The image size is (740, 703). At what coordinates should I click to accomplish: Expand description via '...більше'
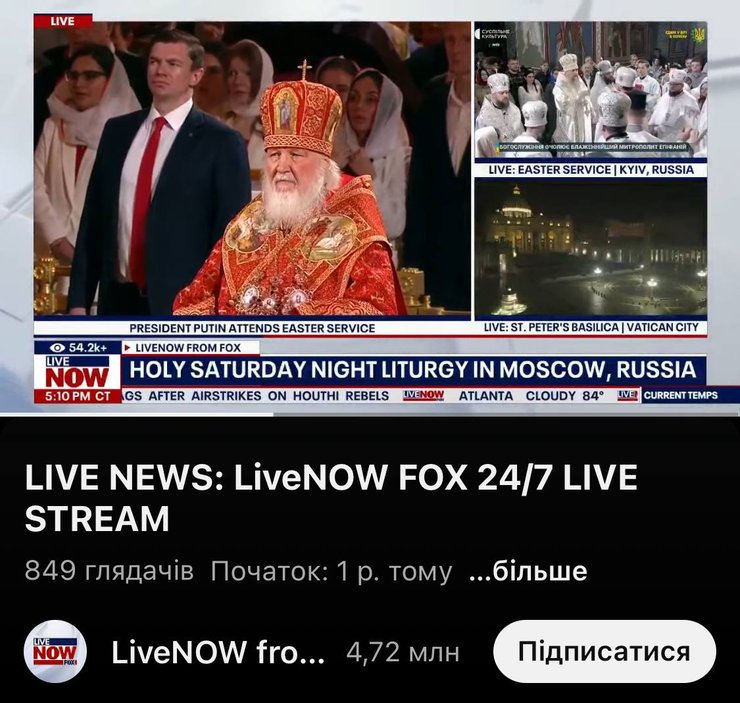click(527, 572)
